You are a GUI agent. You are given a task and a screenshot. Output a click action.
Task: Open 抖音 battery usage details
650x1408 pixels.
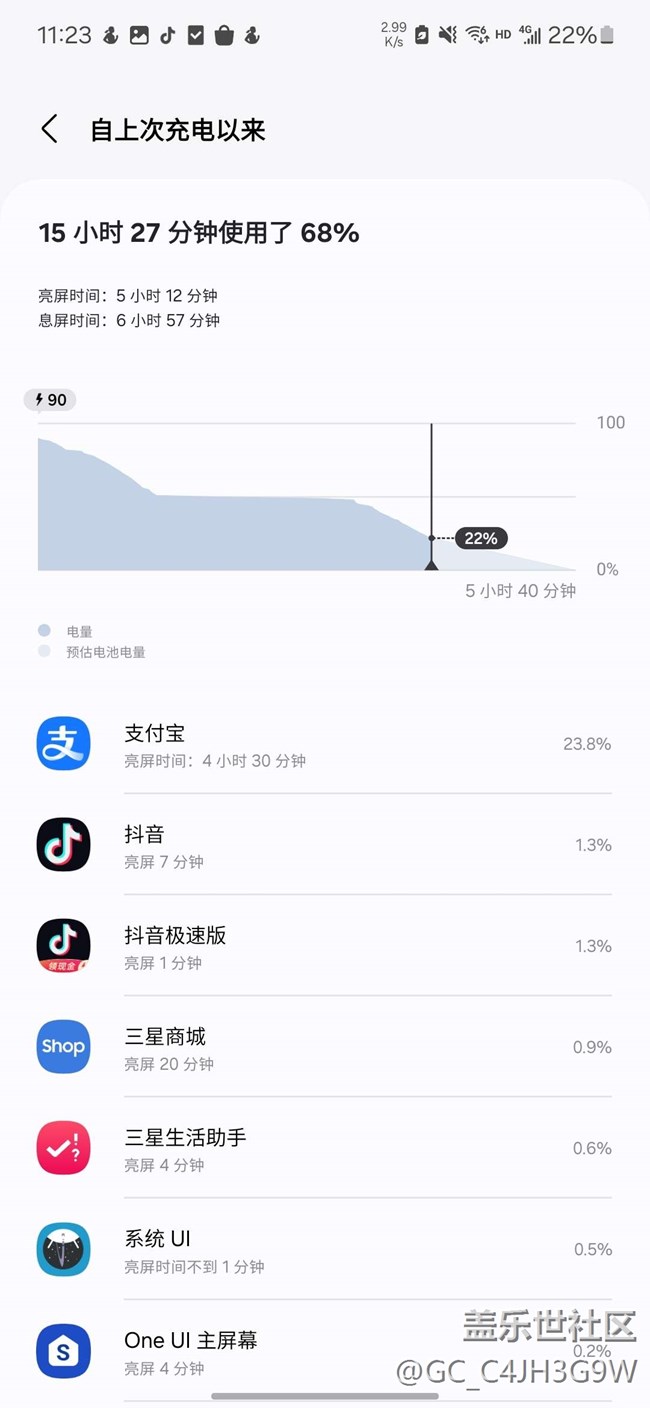(325, 845)
